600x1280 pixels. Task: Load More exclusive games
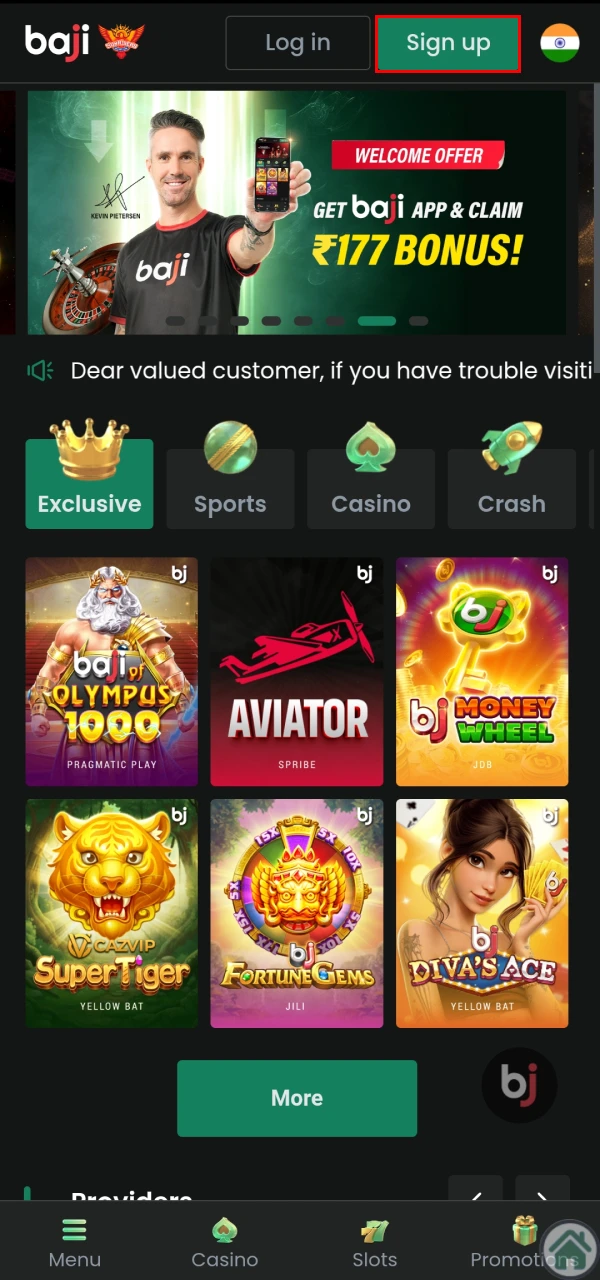(297, 1098)
